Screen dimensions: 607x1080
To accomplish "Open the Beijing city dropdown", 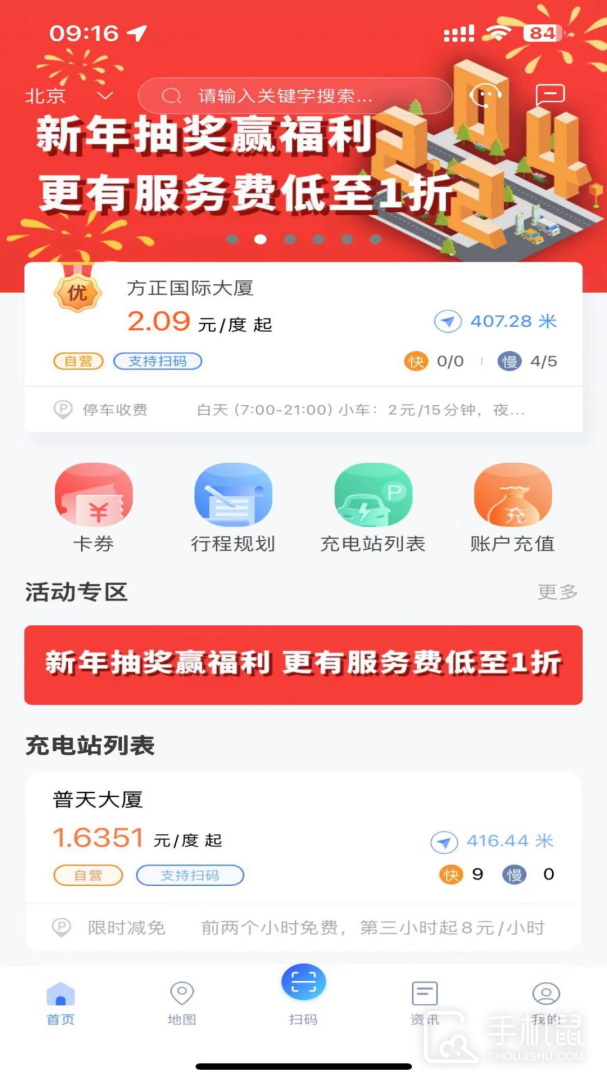I will [x=68, y=96].
